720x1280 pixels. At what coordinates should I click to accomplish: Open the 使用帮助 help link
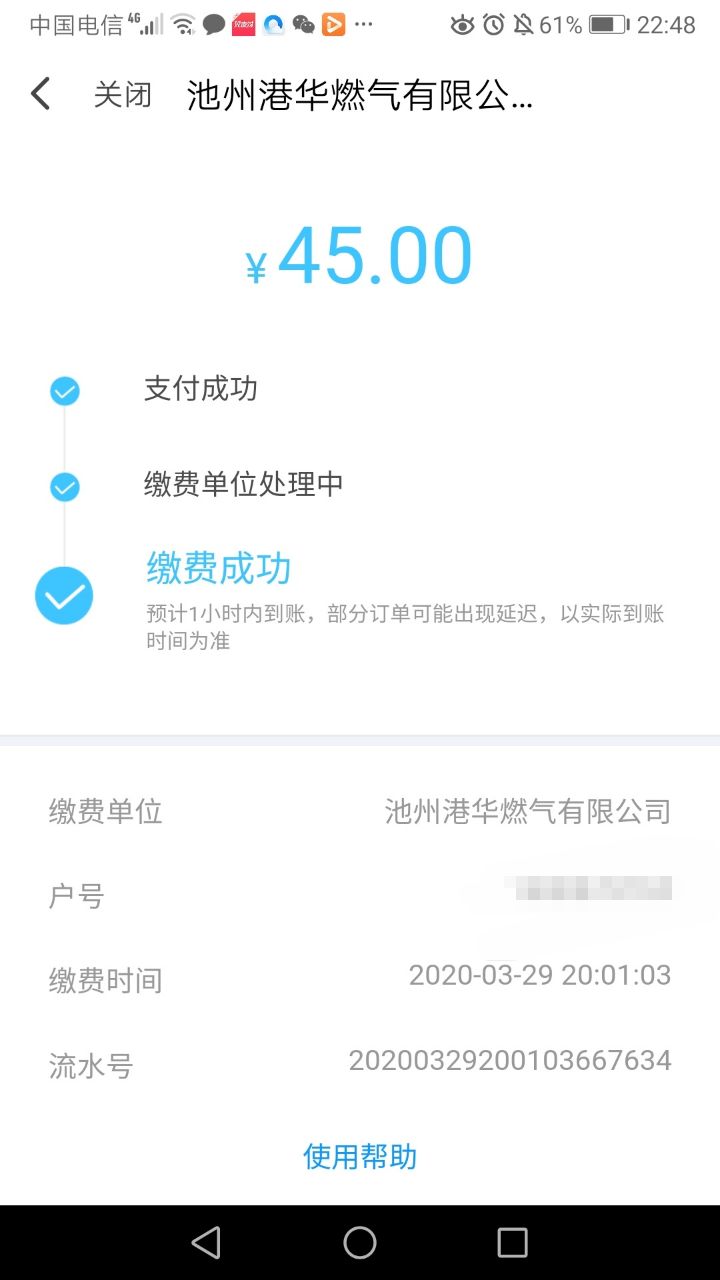pos(360,1157)
